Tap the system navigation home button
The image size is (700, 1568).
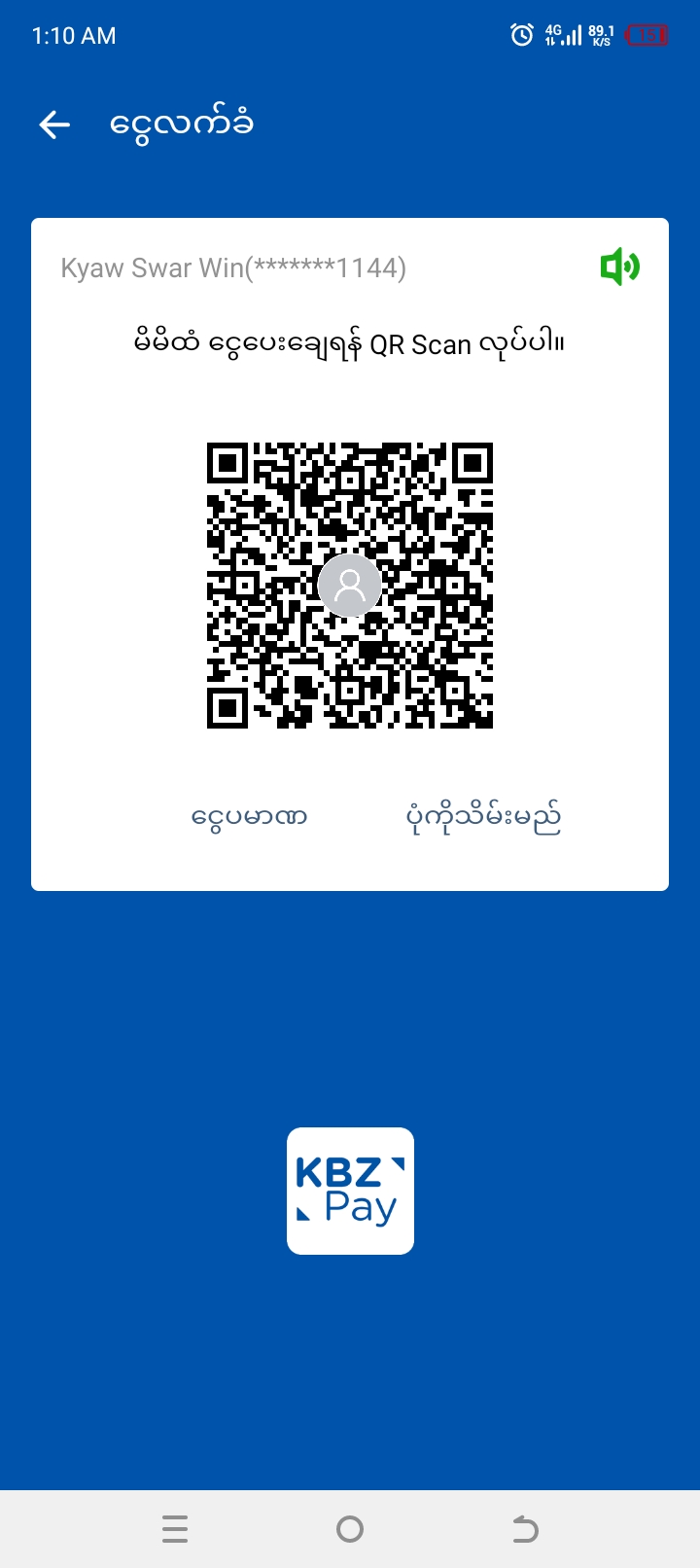[x=350, y=1529]
